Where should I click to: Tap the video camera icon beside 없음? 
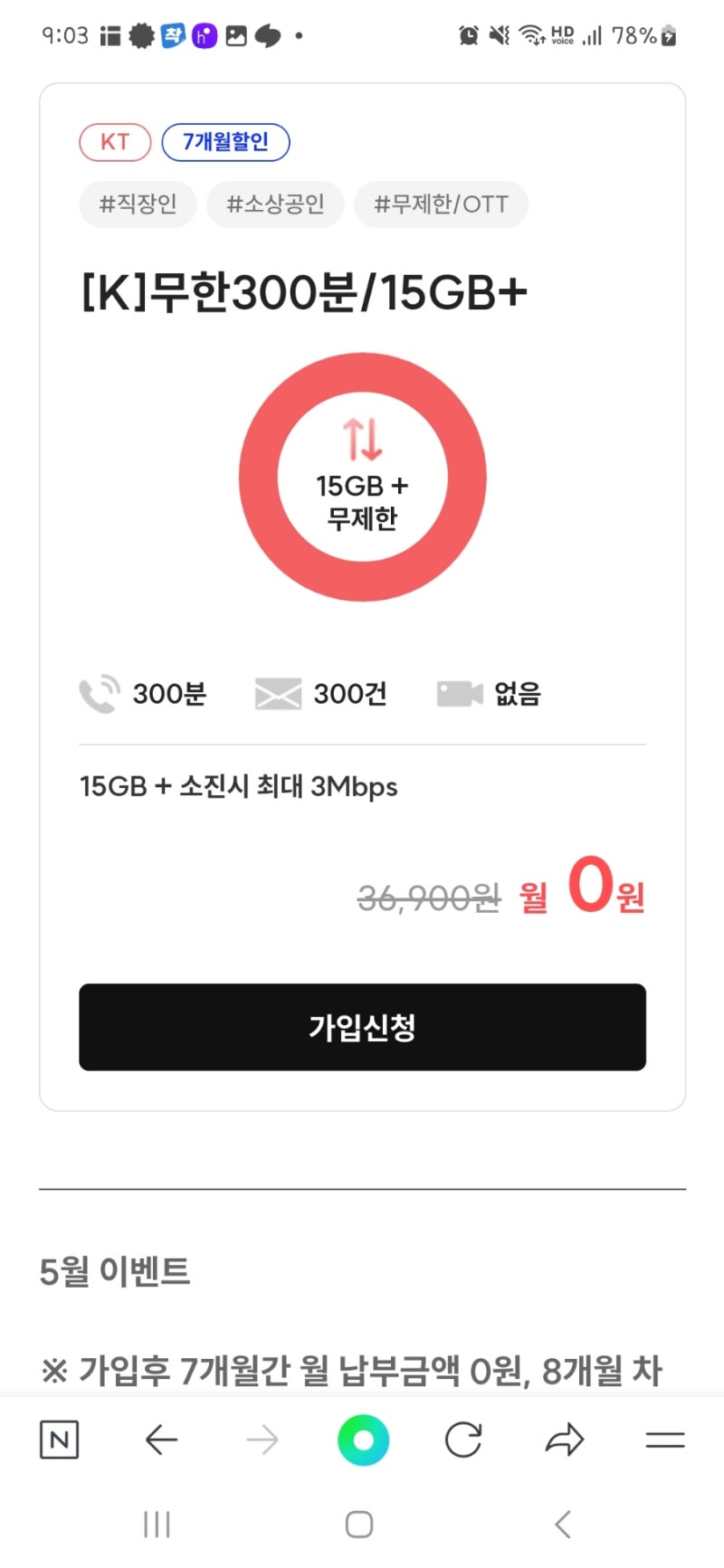coord(459,694)
